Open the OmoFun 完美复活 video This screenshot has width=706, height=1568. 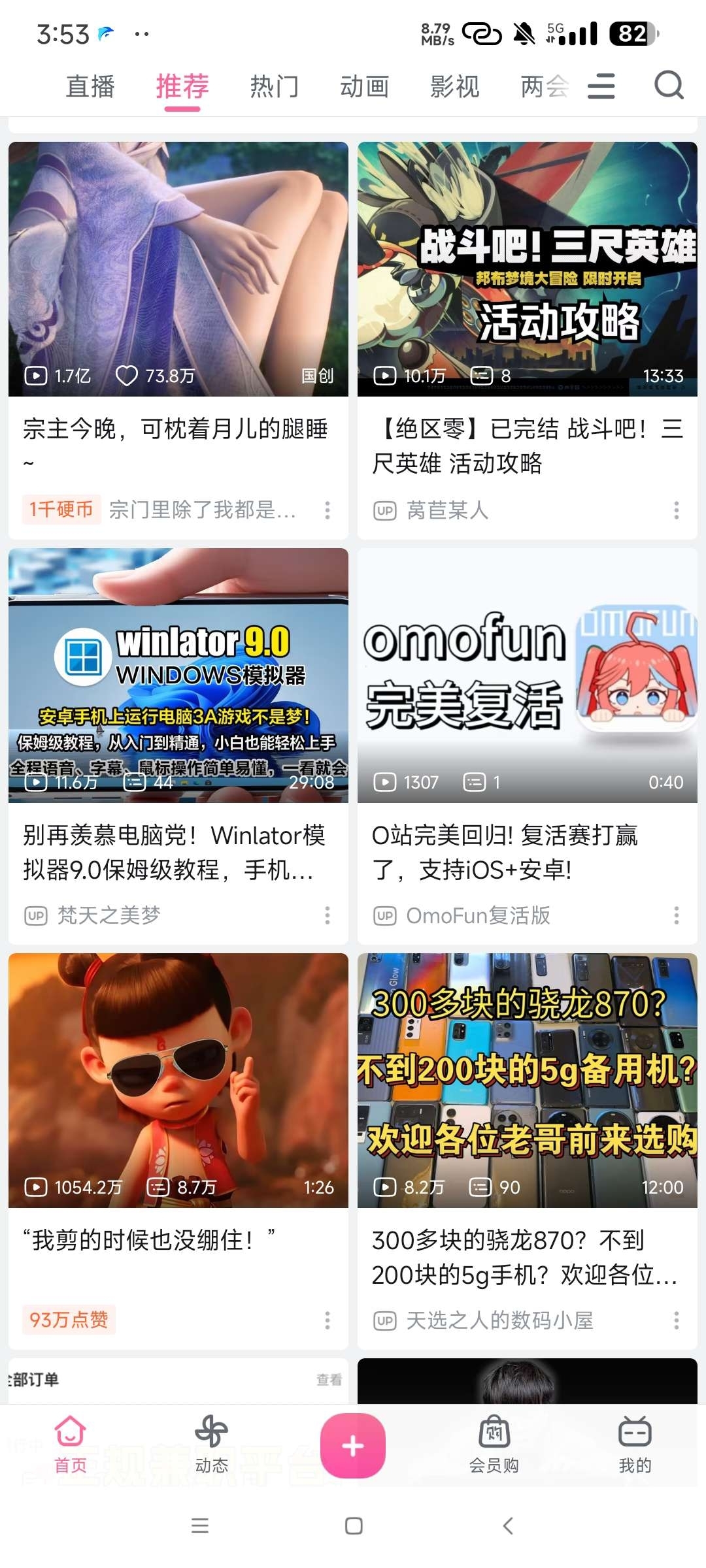(527, 675)
